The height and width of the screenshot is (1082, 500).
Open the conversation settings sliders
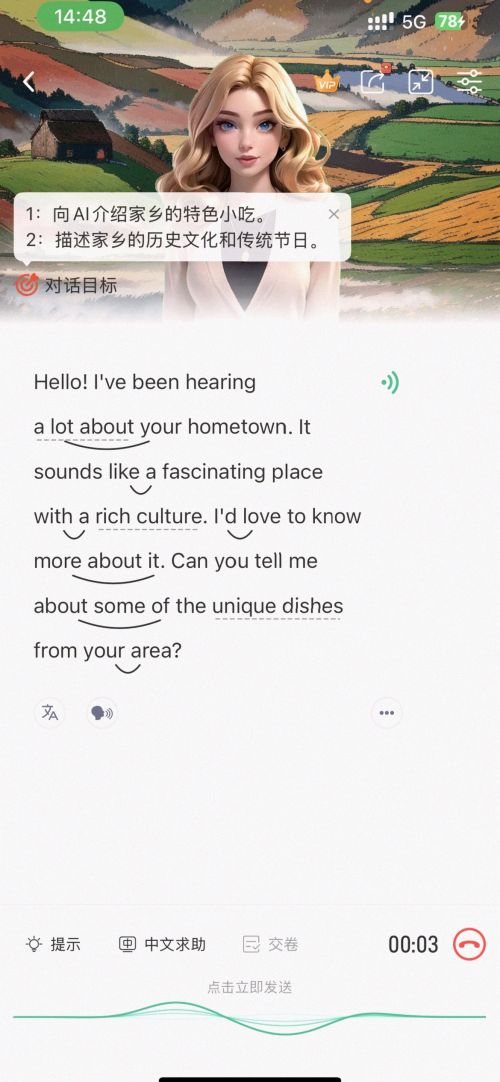pyautogui.click(x=469, y=81)
